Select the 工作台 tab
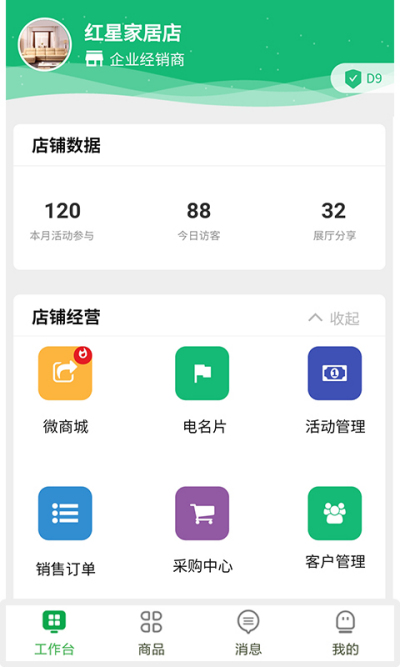400x667 pixels. coord(54,633)
